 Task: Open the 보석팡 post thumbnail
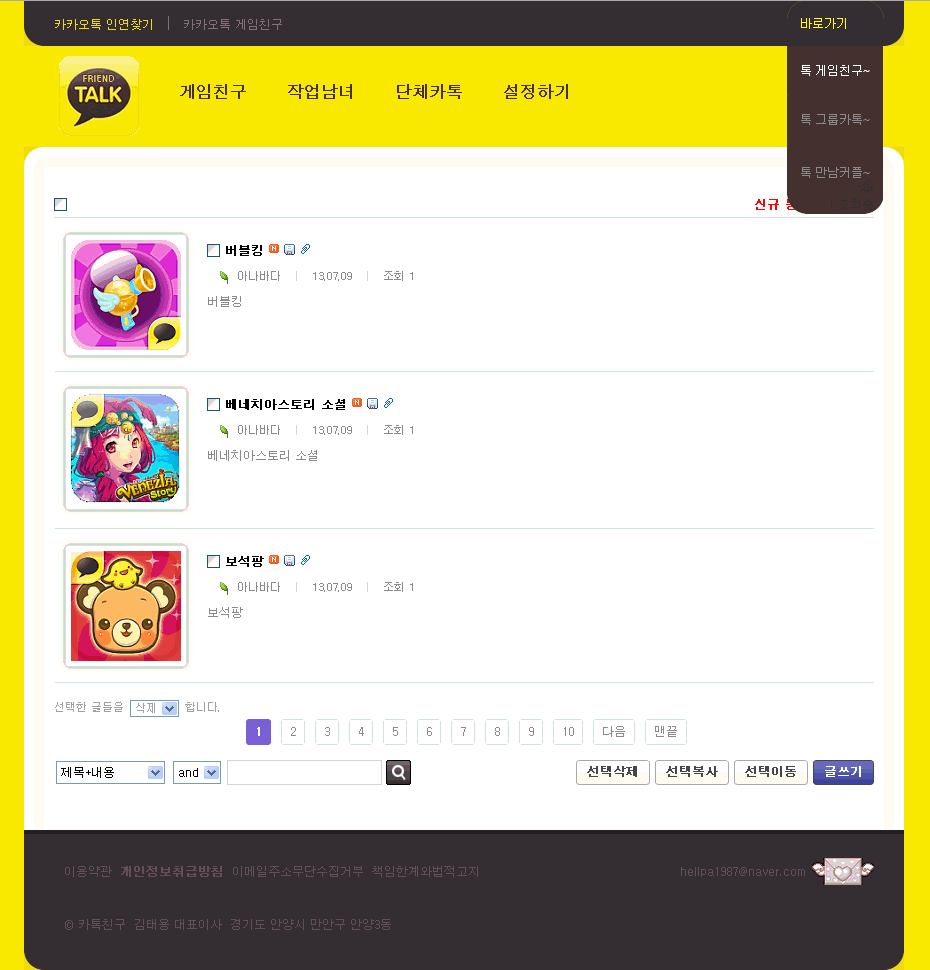(126, 606)
